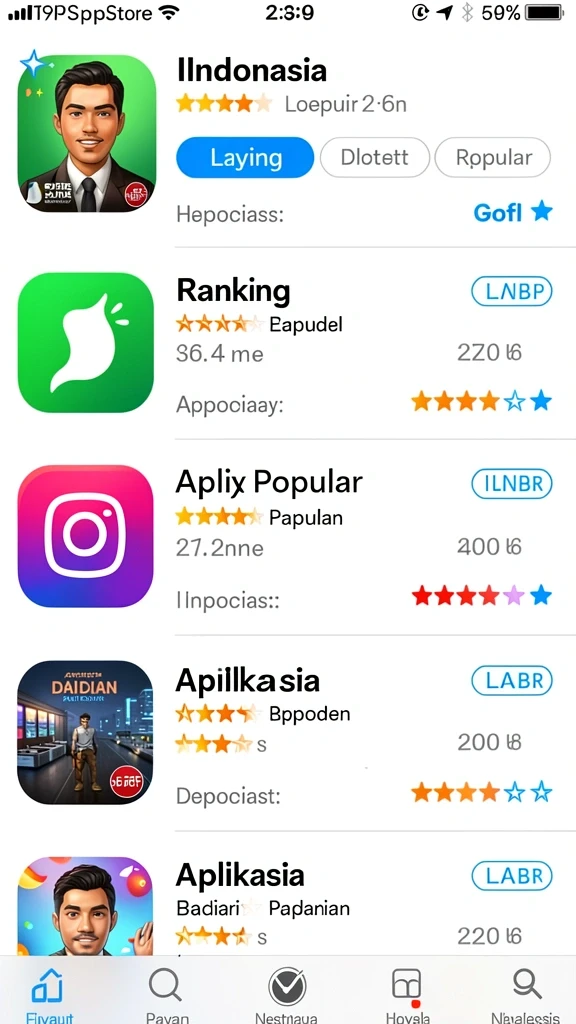Tap the Gofl star link
Screen dimensions: 576x1024
[513, 212]
